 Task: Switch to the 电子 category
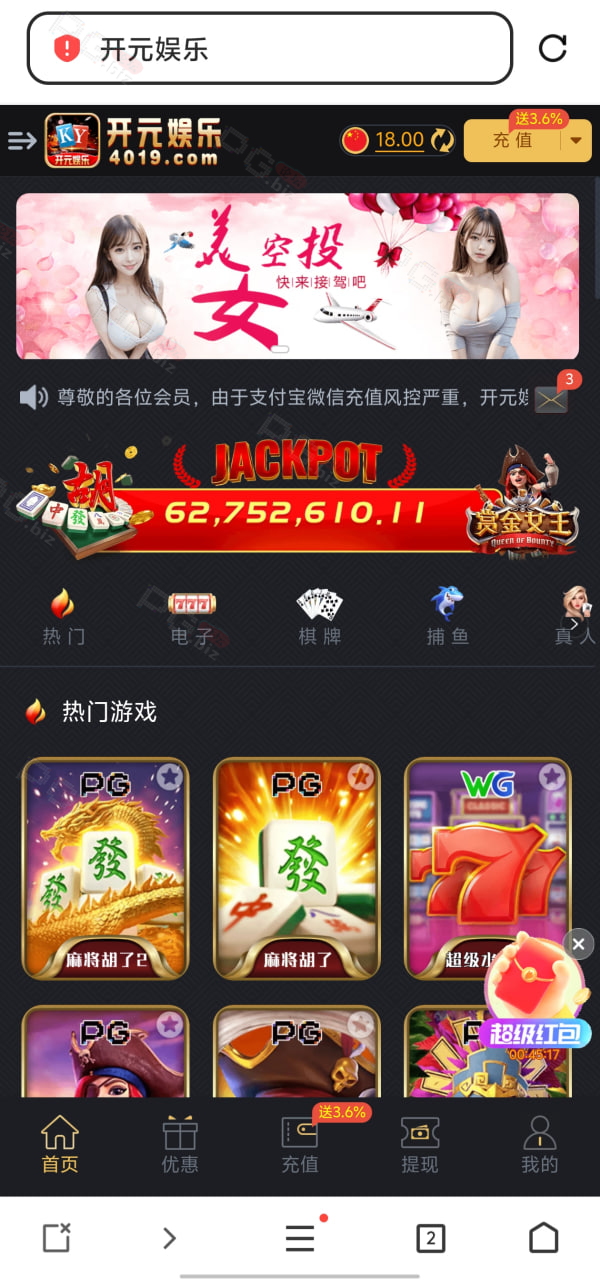pyautogui.click(x=192, y=616)
